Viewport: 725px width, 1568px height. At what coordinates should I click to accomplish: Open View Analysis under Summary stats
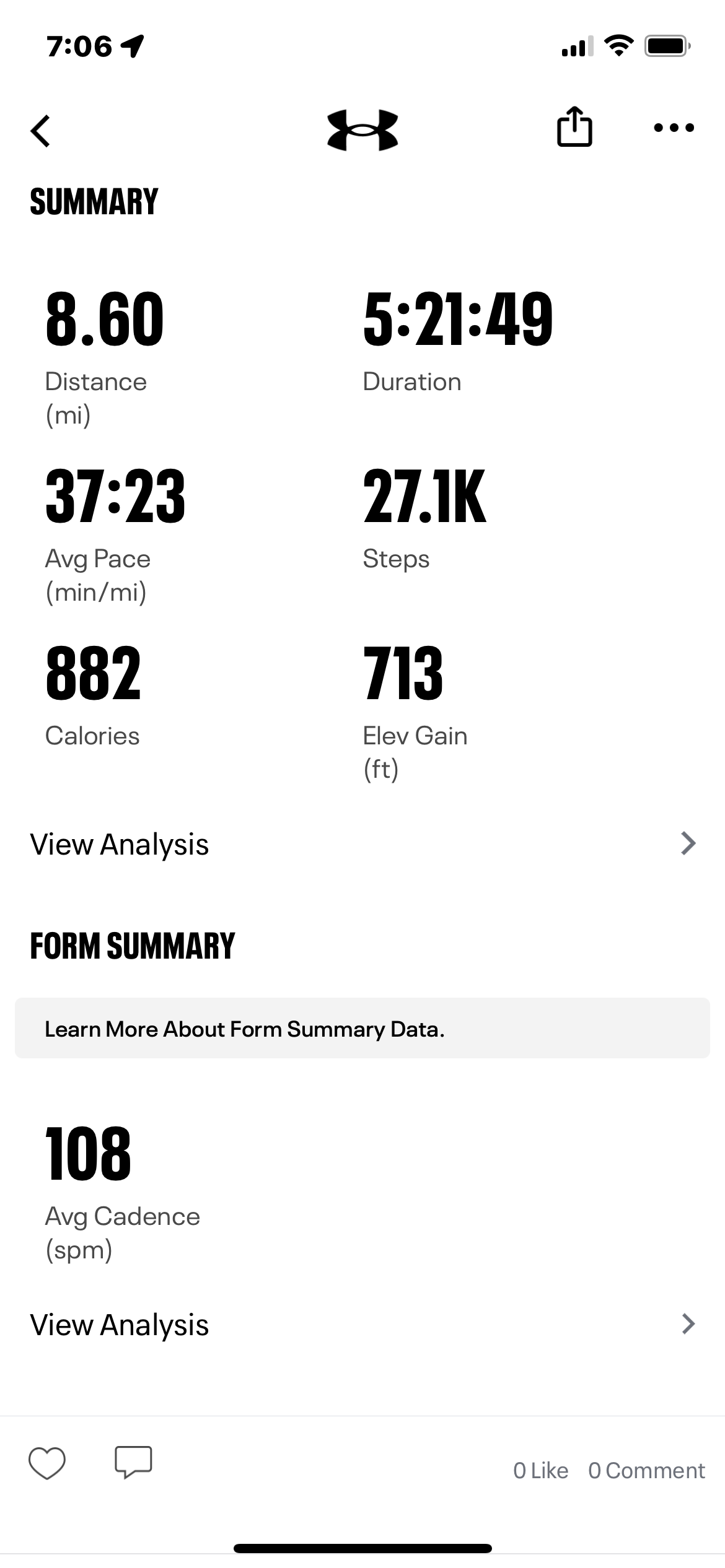tap(362, 844)
